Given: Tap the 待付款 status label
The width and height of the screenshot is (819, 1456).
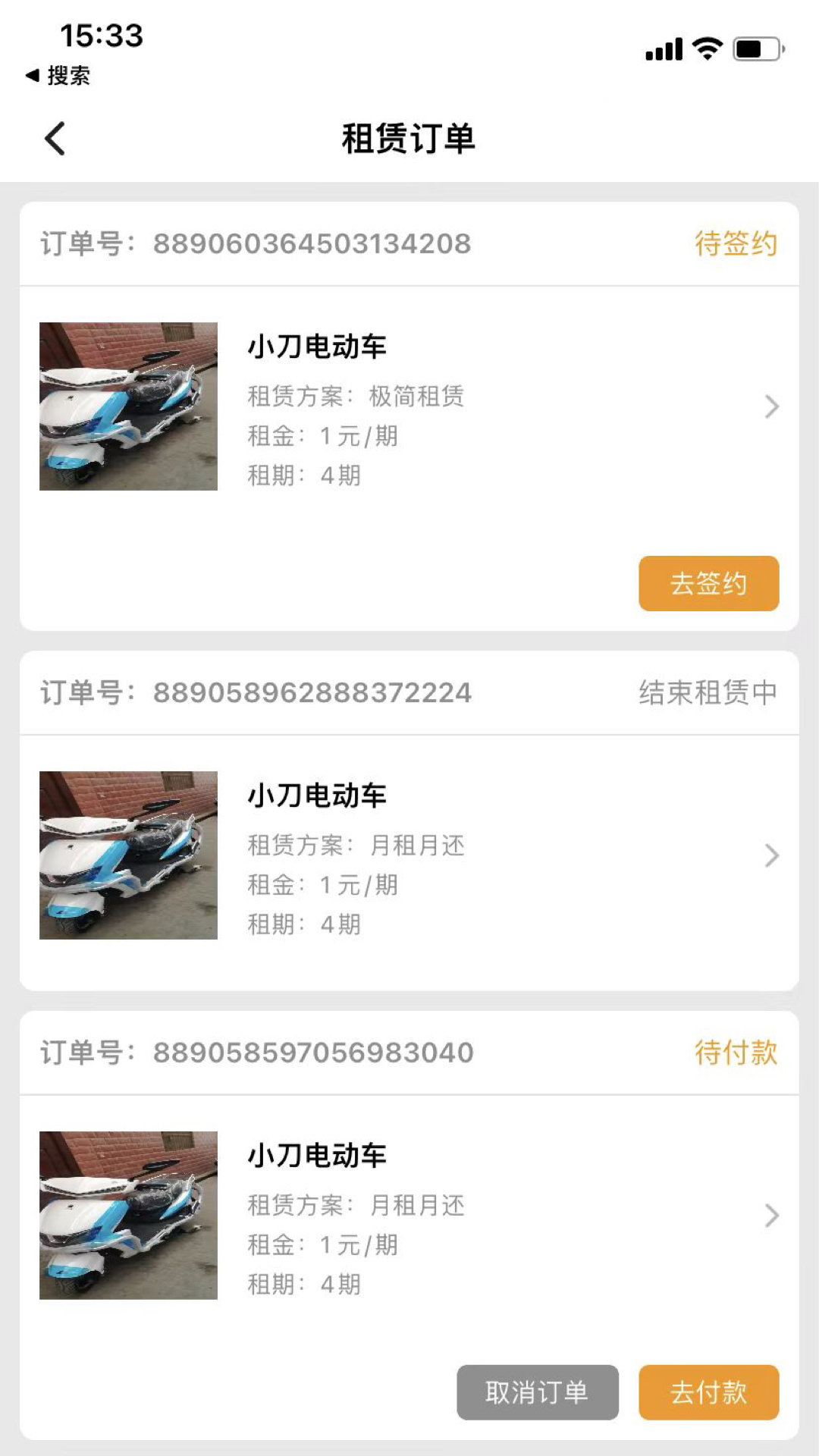Looking at the screenshot, I should pyautogui.click(x=735, y=1053).
